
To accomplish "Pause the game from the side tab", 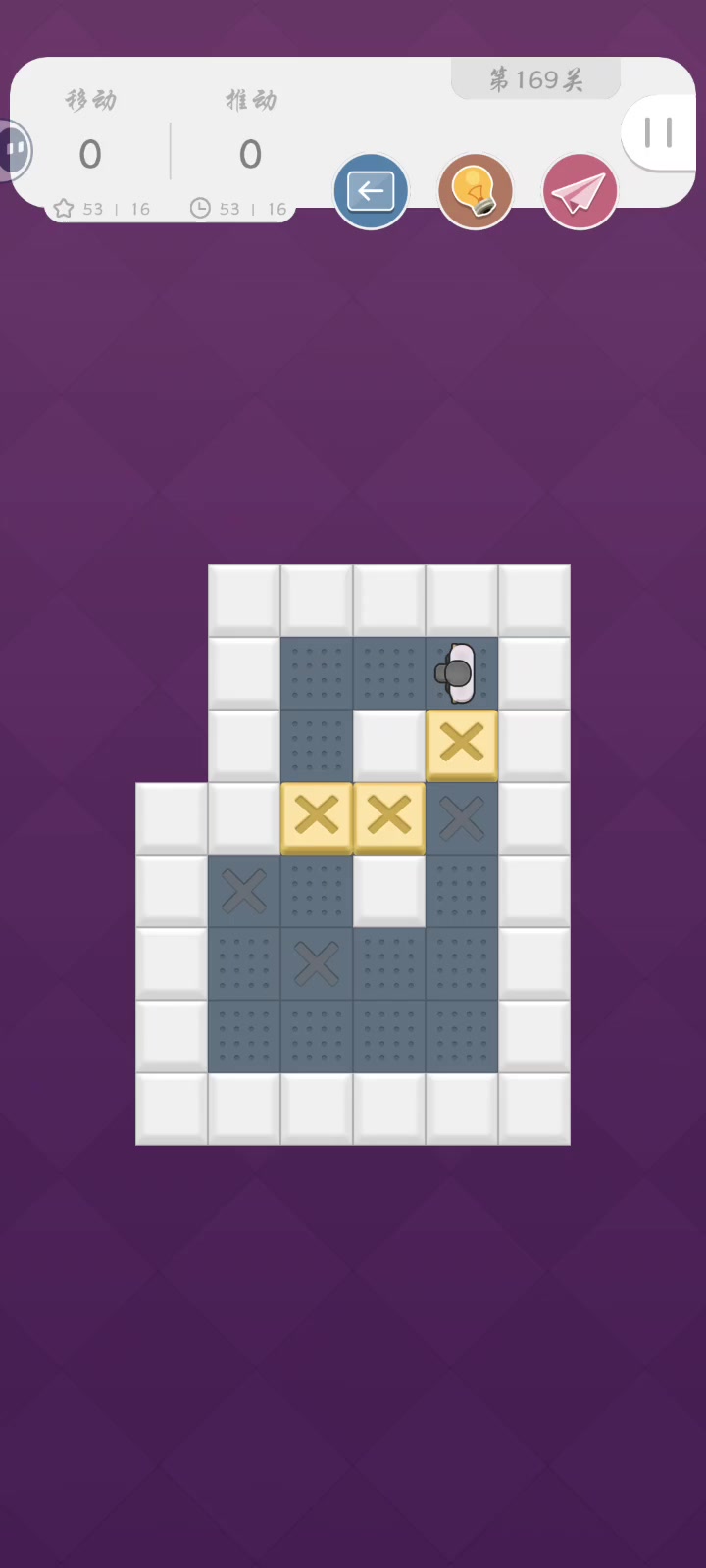I will click(660, 133).
